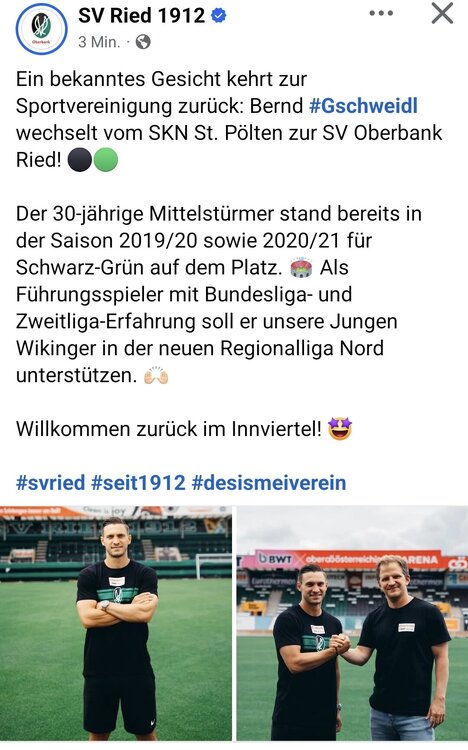
Task: Open the SV Ried 1912 page name
Action: tap(142, 16)
